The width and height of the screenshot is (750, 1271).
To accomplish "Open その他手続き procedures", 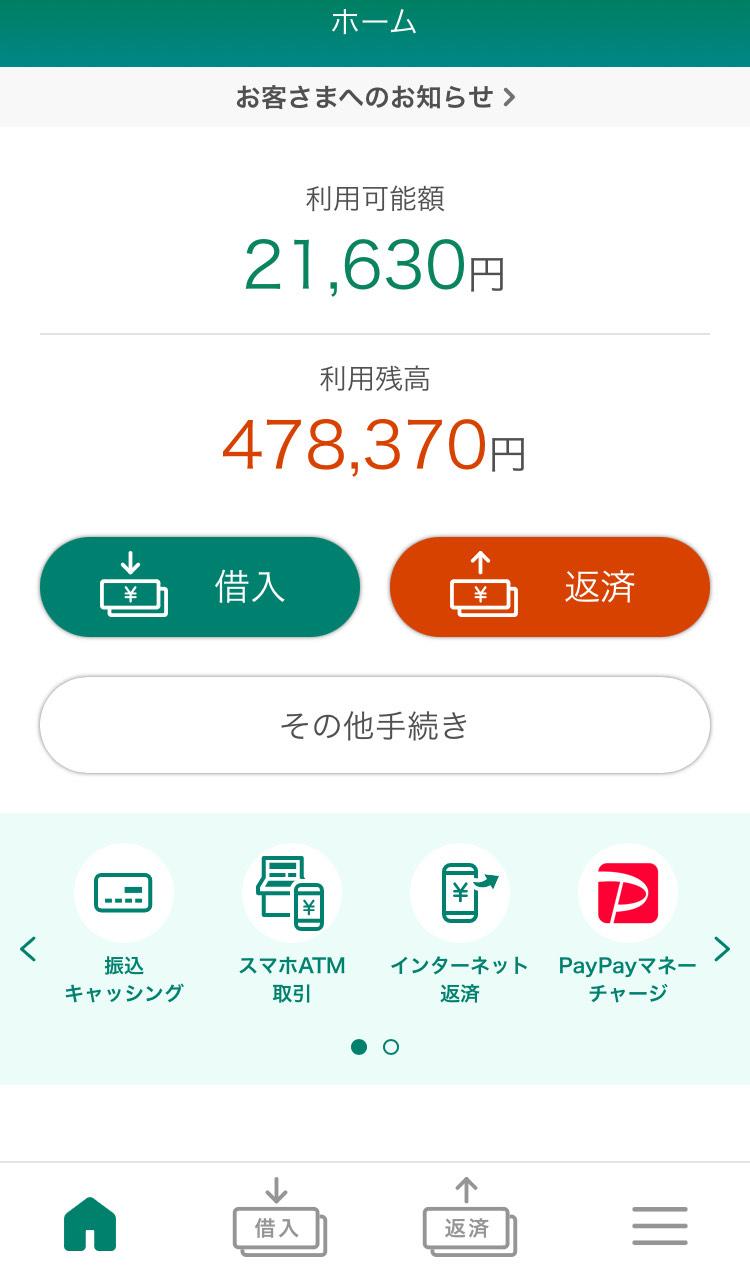I will pos(375,725).
